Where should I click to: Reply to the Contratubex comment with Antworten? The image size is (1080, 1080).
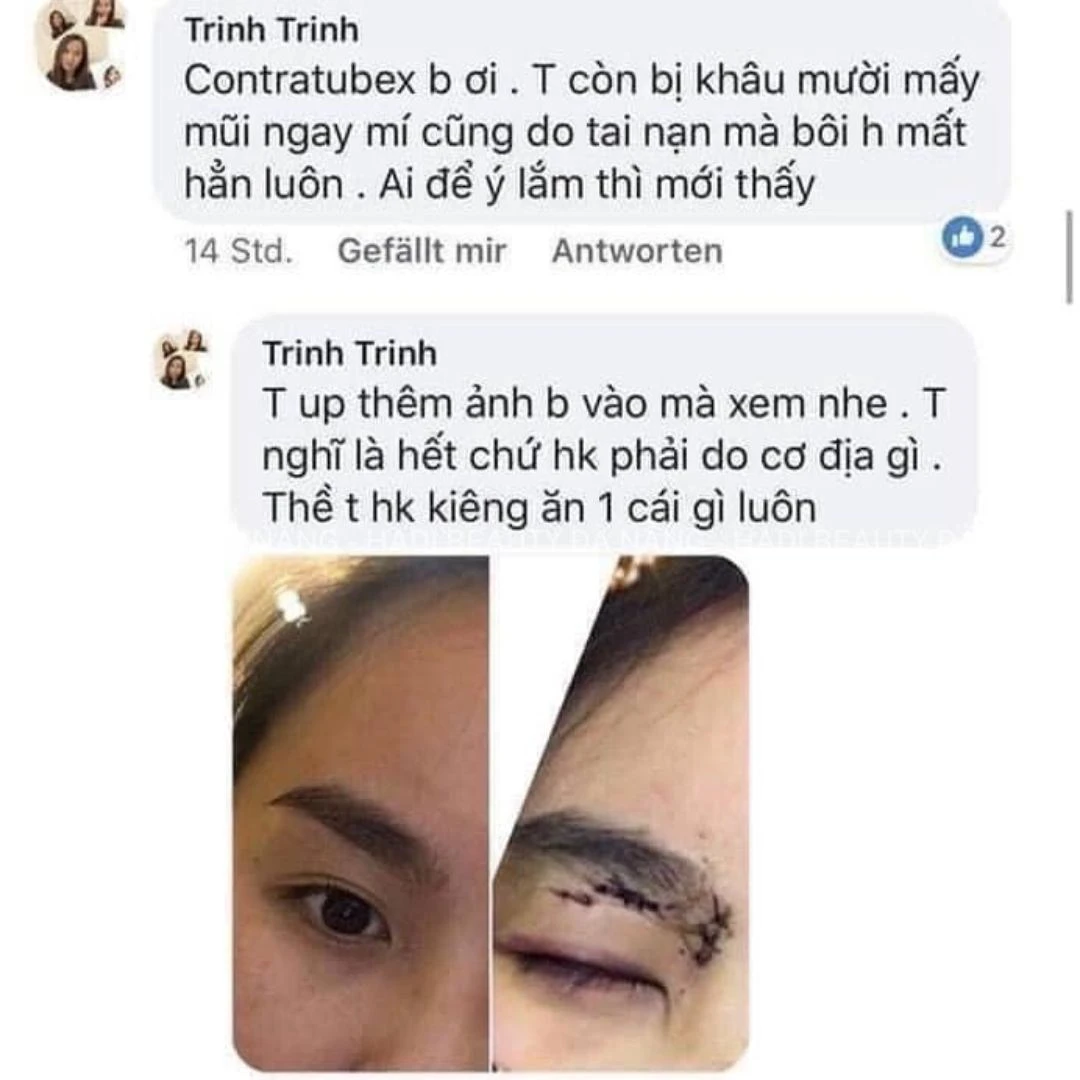[636, 251]
